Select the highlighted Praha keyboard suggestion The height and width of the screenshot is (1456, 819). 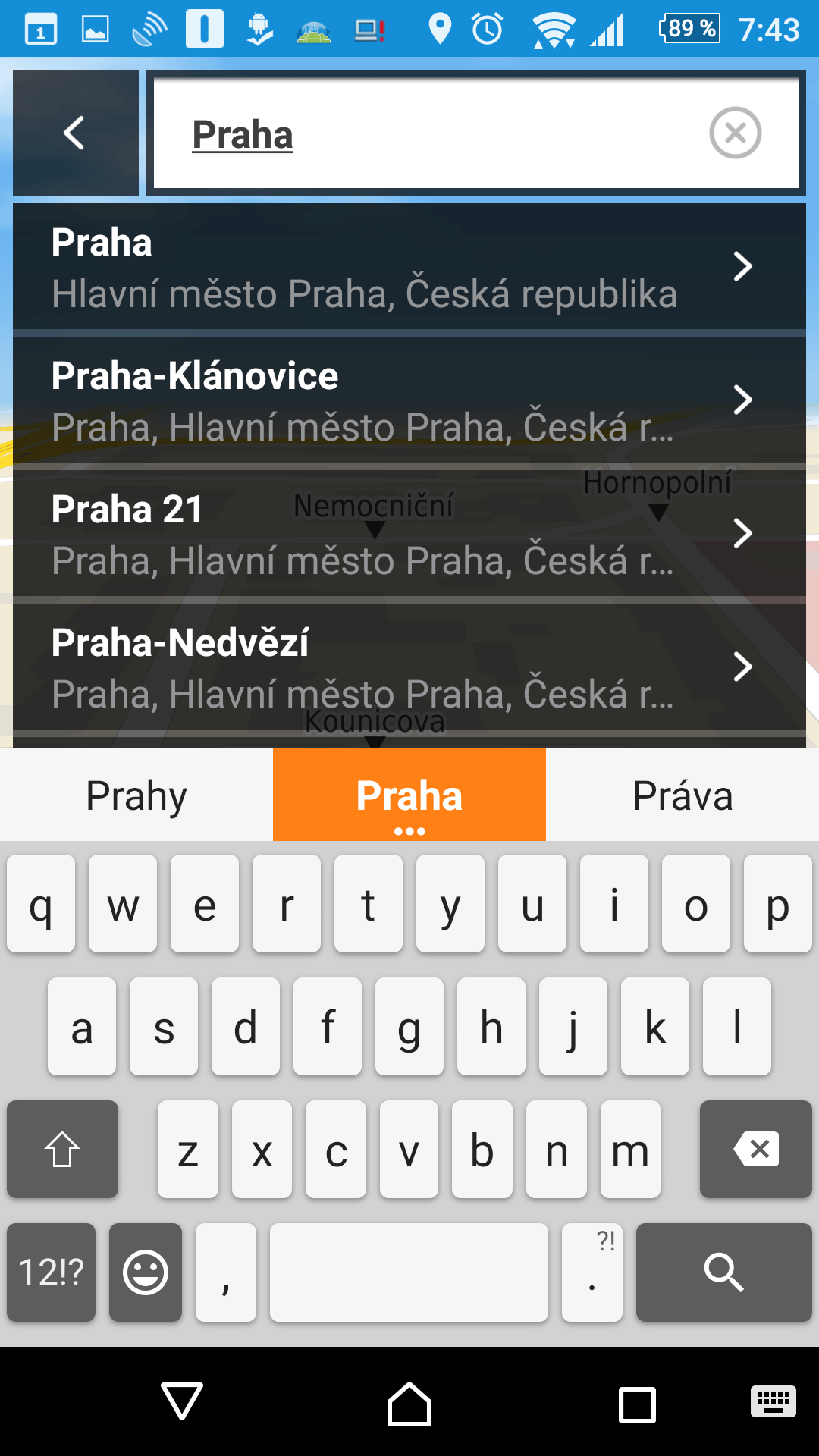(409, 795)
